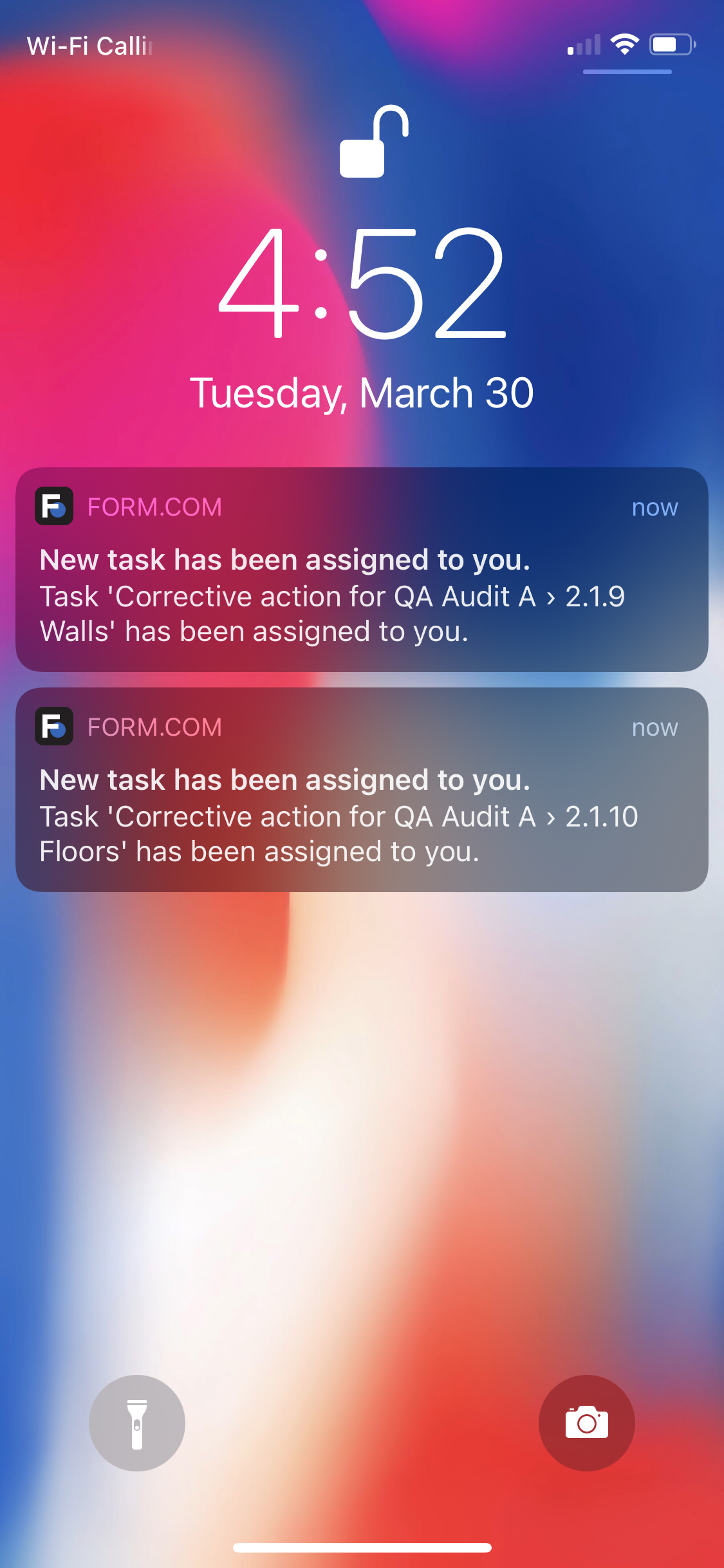The height and width of the screenshot is (1568, 724).
Task: Open the Floors task notification from FORM.COM
Action: (362, 790)
